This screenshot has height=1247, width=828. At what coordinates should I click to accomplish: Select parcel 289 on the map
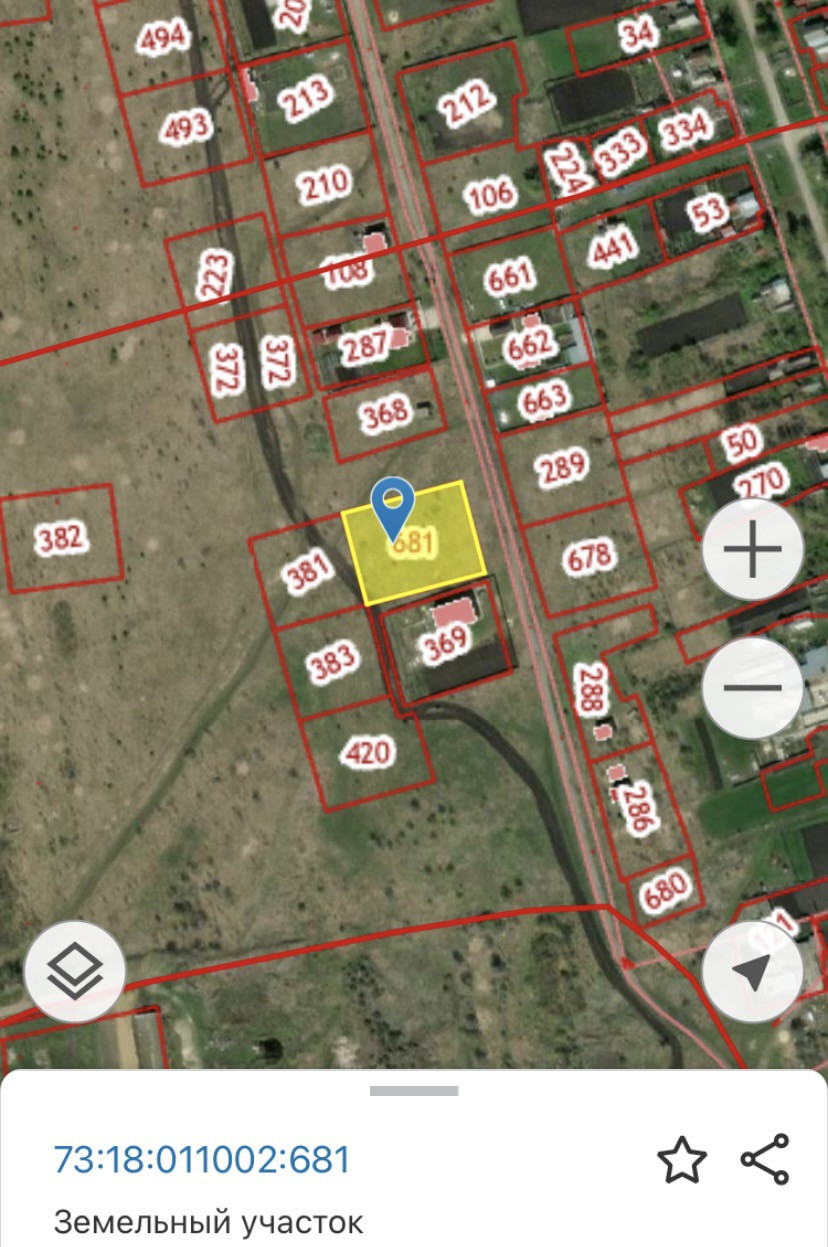point(562,467)
